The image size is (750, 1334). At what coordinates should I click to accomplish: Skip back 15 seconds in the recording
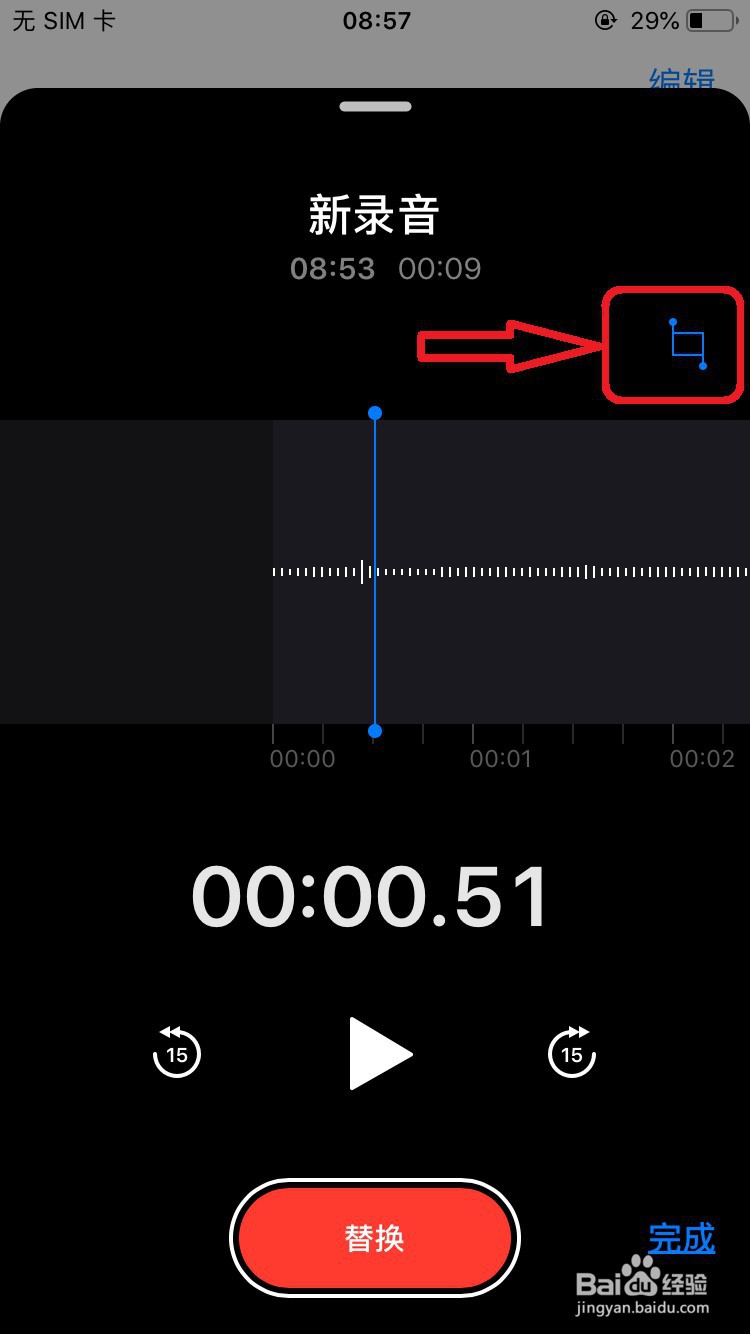click(177, 1053)
